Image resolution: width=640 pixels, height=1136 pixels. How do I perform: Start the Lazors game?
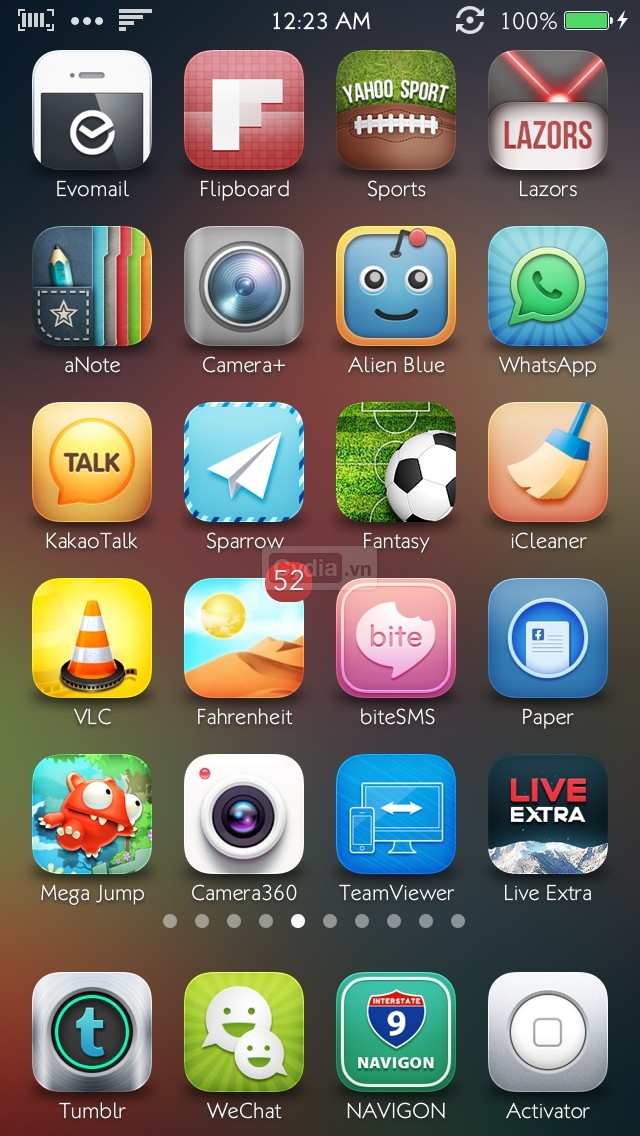pyautogui.click(x=548, y=110)
